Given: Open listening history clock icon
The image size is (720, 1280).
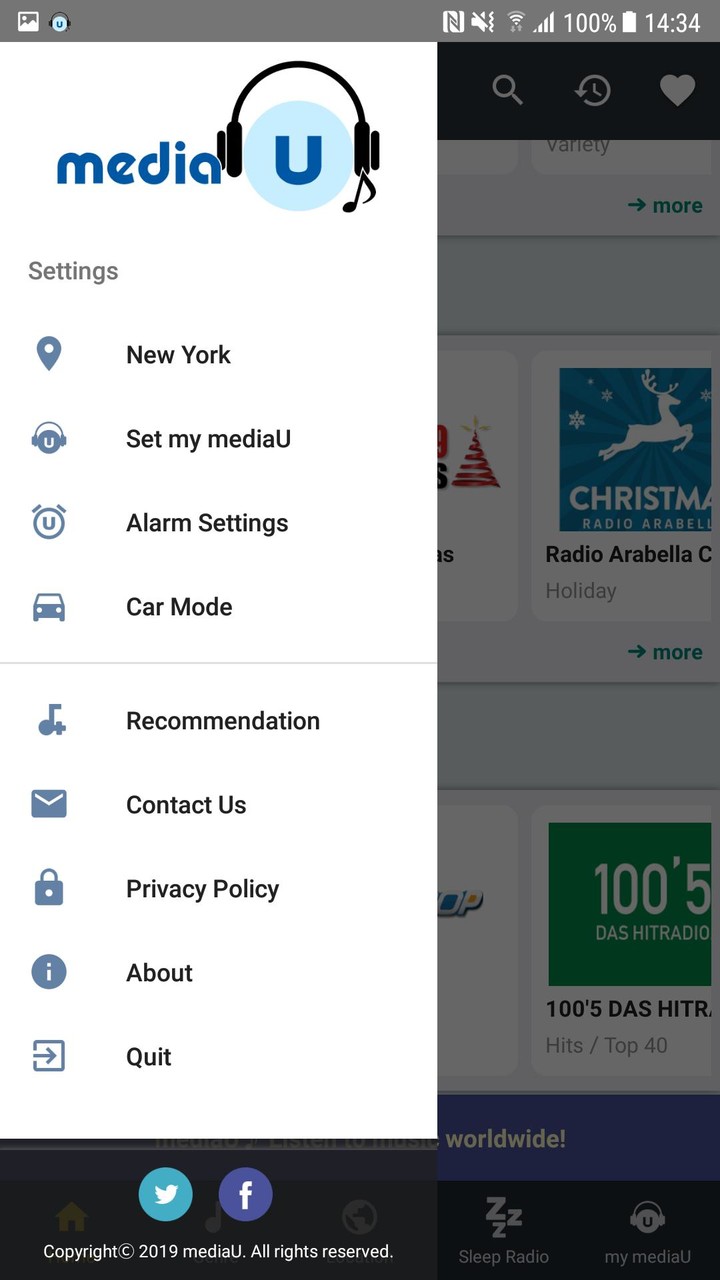Looking at the screenshot, I should point(592,91).
